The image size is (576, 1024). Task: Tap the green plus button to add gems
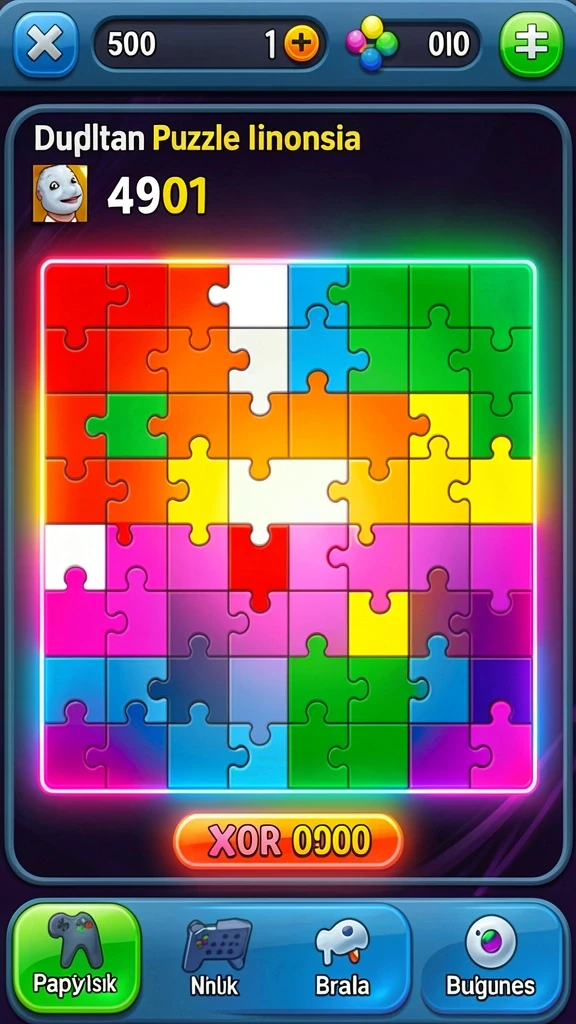point(531,44)
